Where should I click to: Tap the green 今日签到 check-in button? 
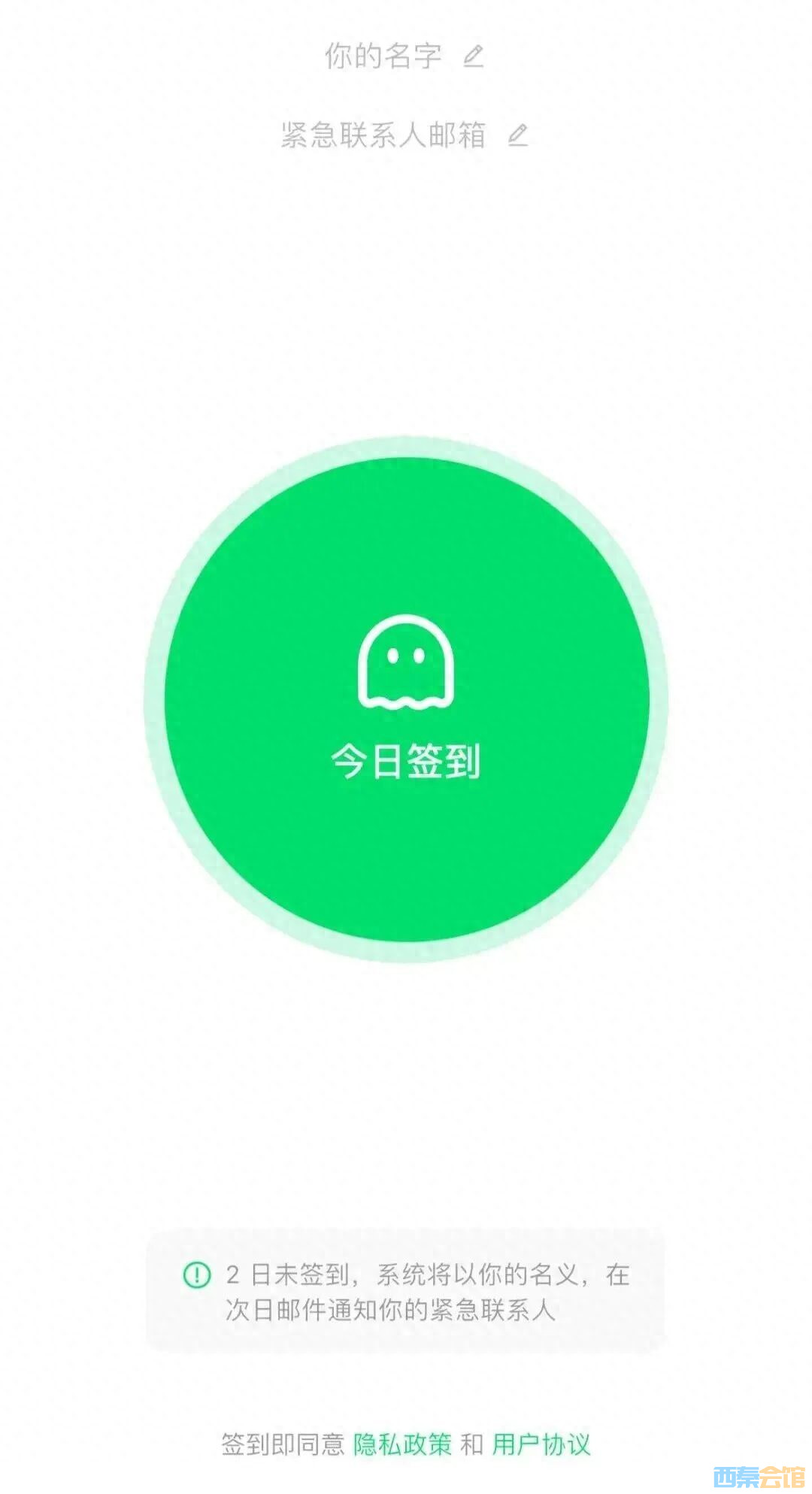click(x=406, y=699)
